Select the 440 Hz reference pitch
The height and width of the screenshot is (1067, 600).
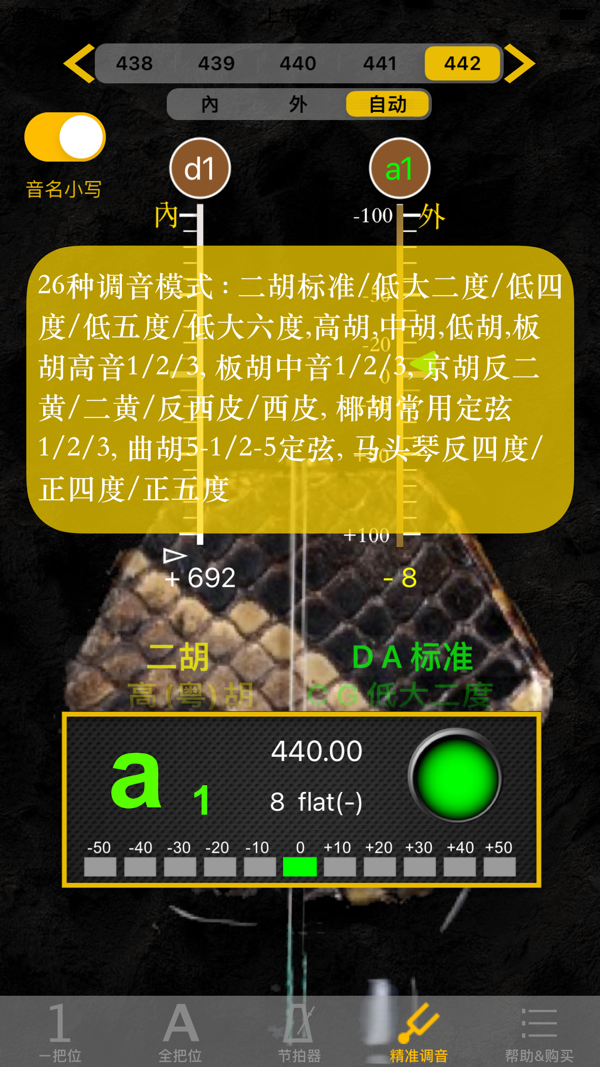tap(298, 63)
